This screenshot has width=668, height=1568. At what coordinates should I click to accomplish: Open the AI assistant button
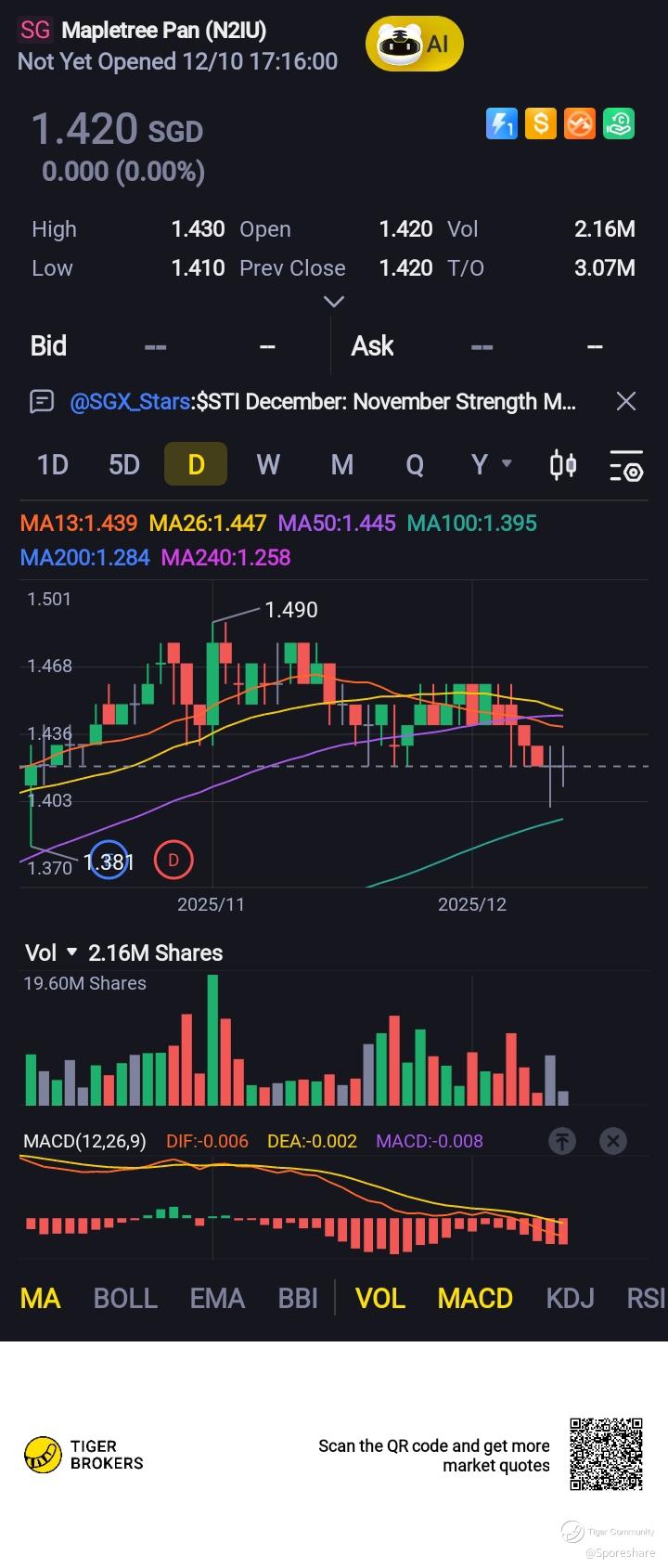[414, 44]
